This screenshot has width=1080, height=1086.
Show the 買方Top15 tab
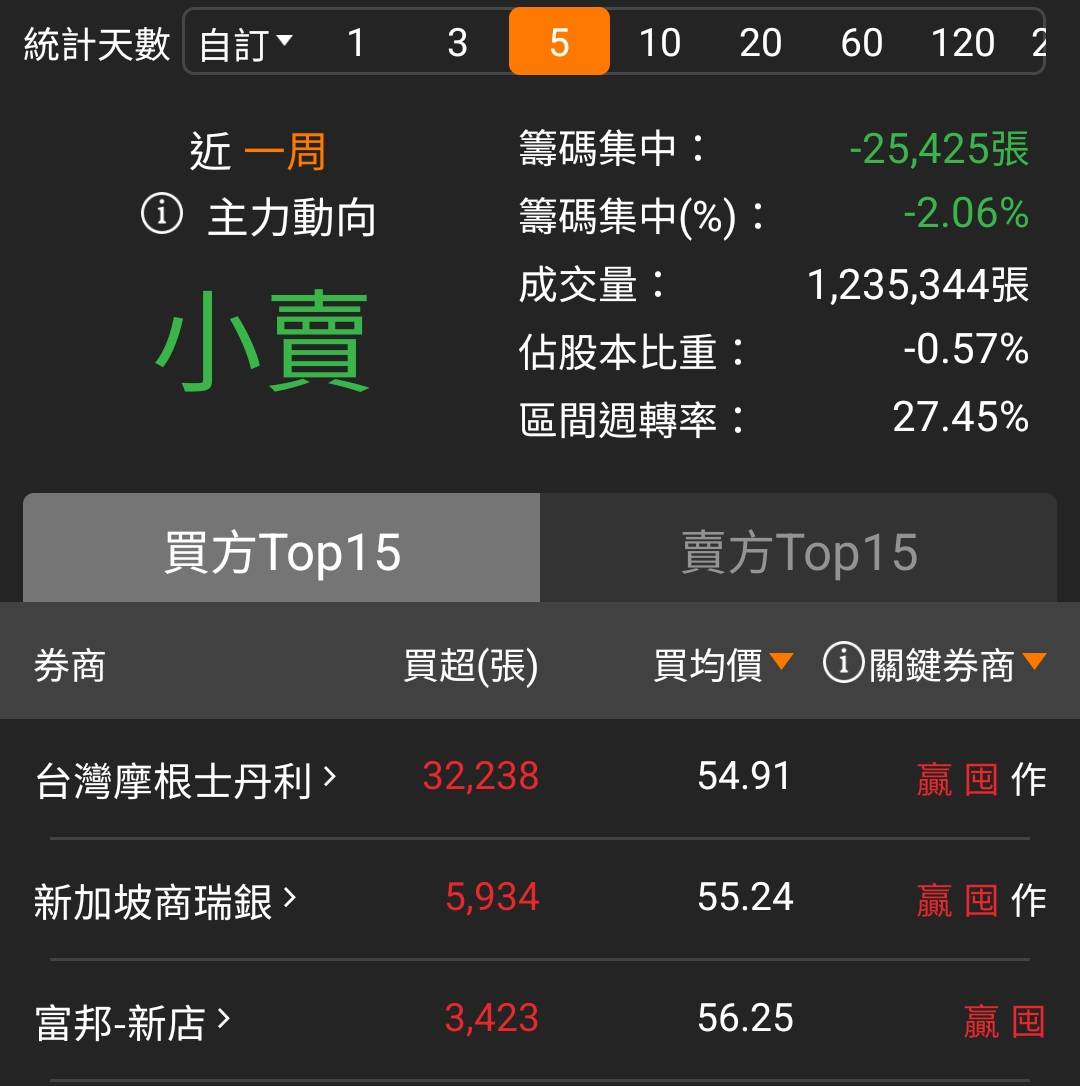pos(282,551)
